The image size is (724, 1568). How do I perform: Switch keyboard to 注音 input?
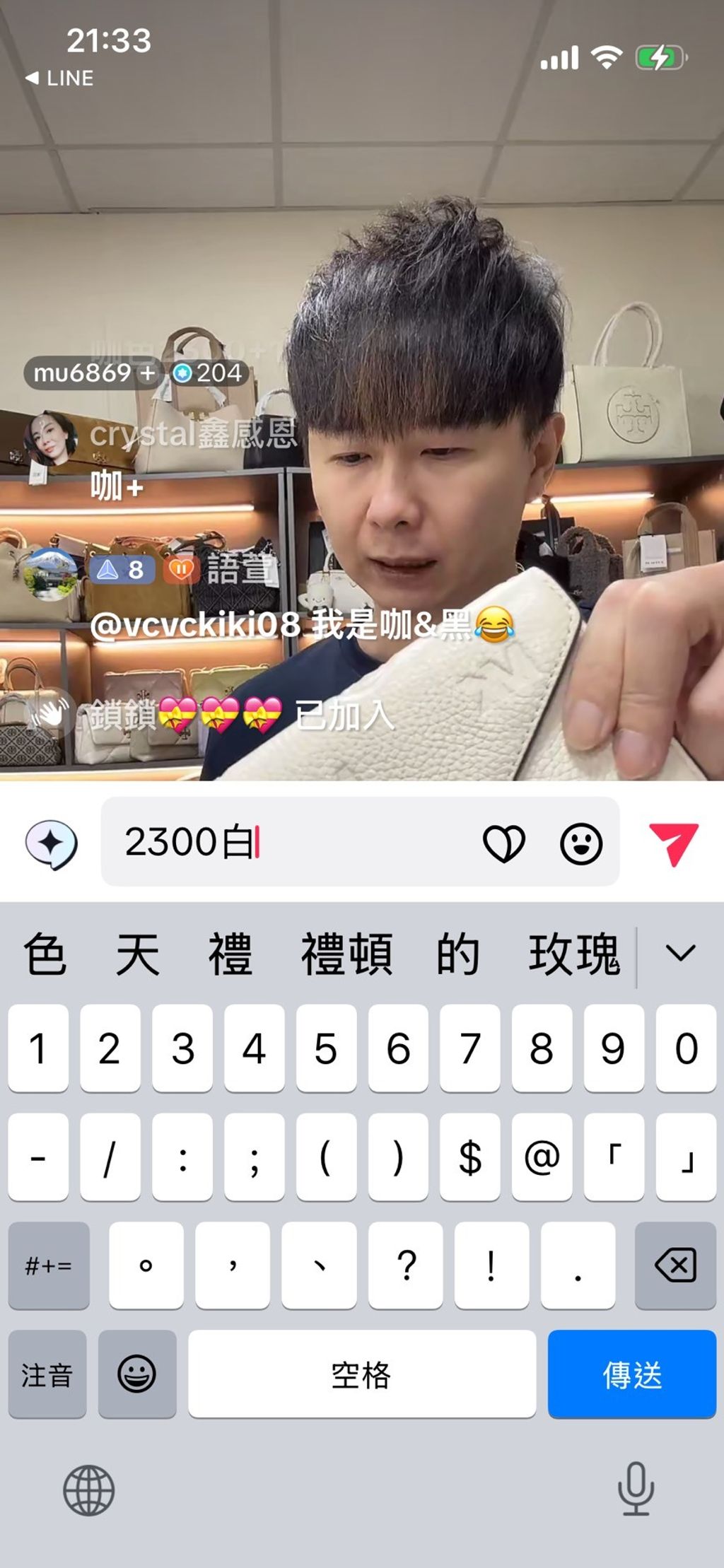click(47, 1374)
